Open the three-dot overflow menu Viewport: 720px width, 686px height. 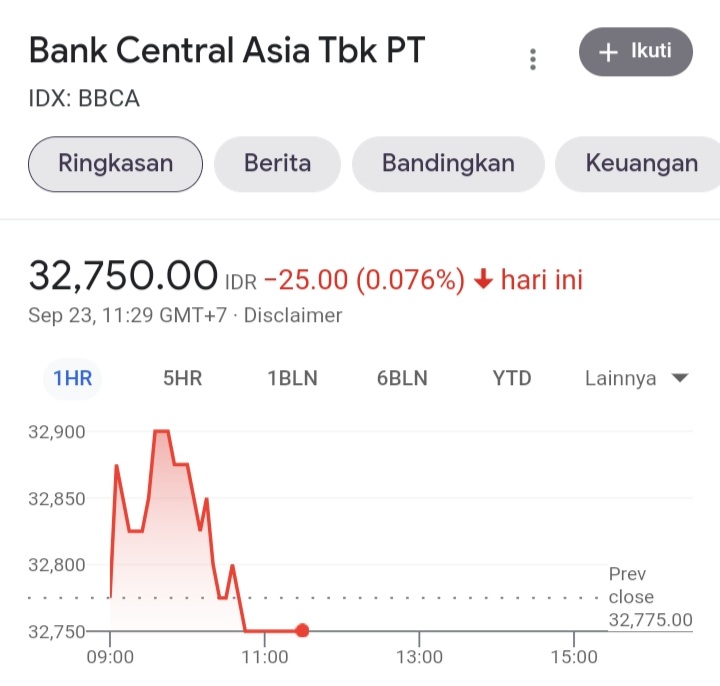(533, 59)
